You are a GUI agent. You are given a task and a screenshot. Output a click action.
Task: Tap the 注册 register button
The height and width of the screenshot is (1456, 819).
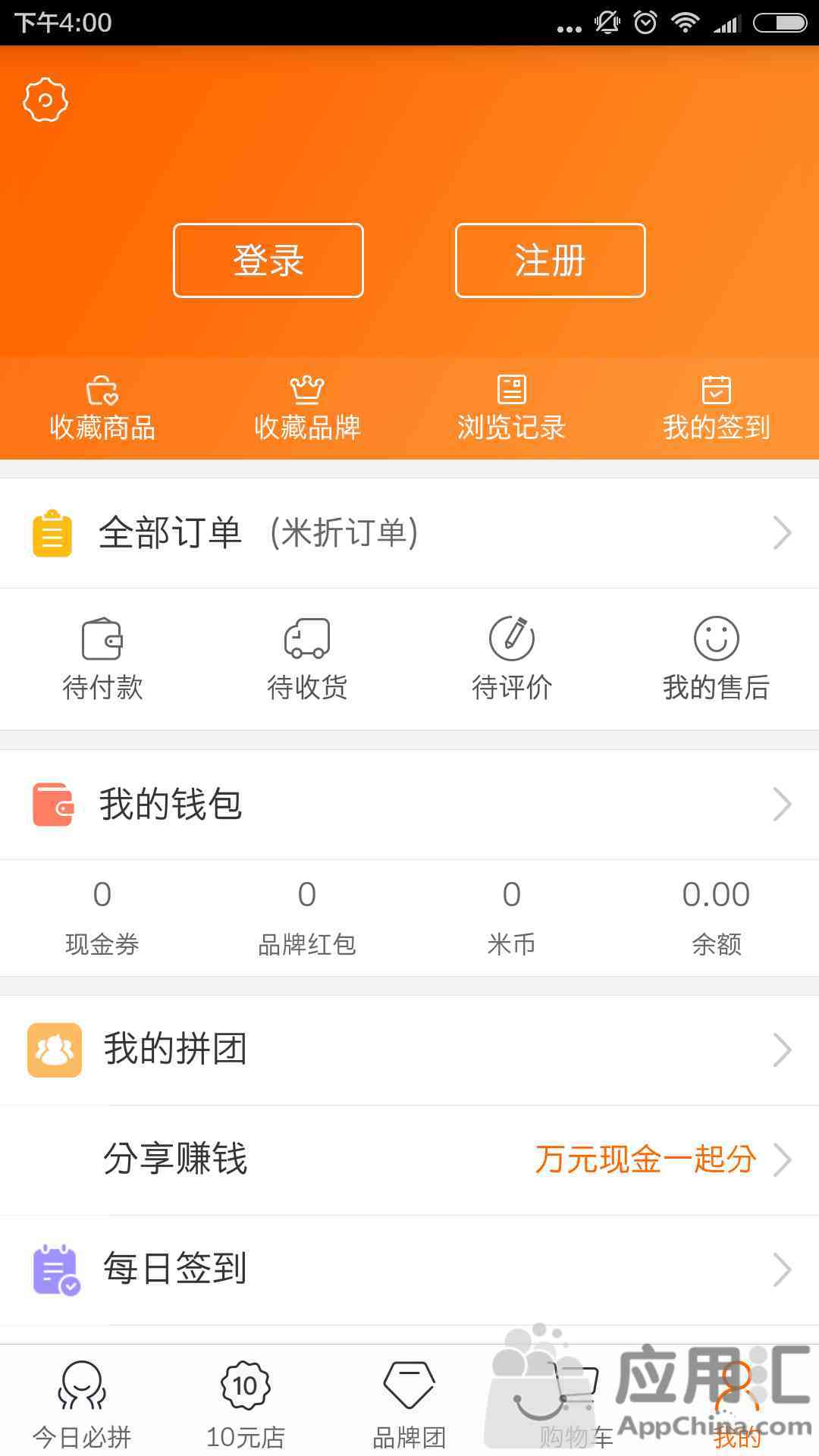click(x=551, y=260)
